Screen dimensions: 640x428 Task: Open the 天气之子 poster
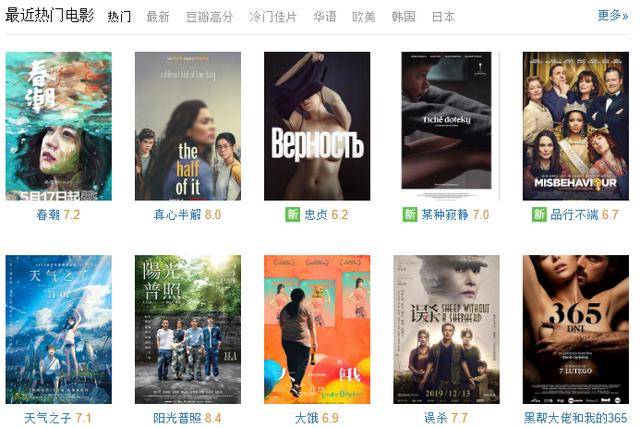pyautogui.click(x=58, y=330)
